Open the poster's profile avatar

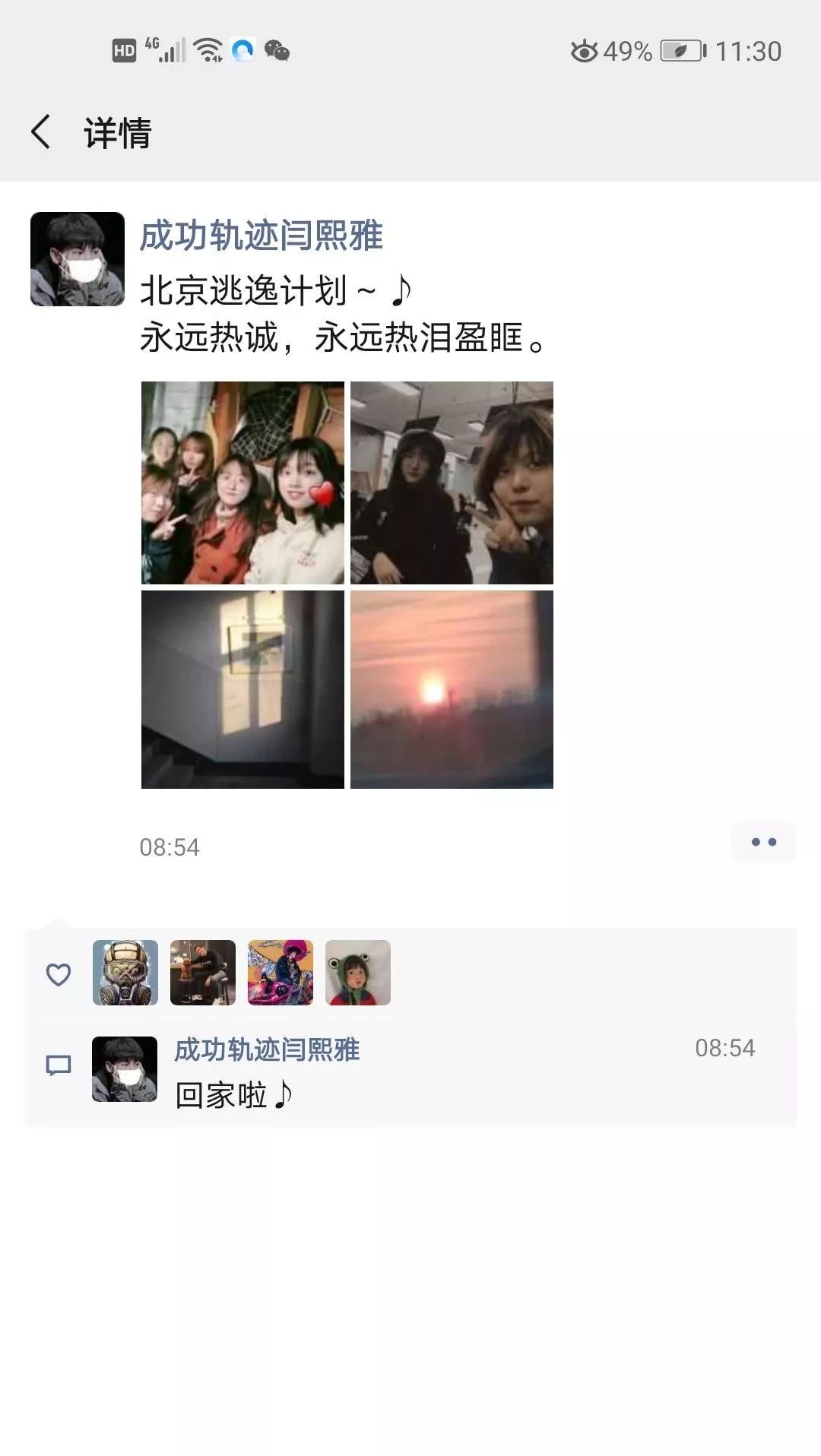(77, 259)
